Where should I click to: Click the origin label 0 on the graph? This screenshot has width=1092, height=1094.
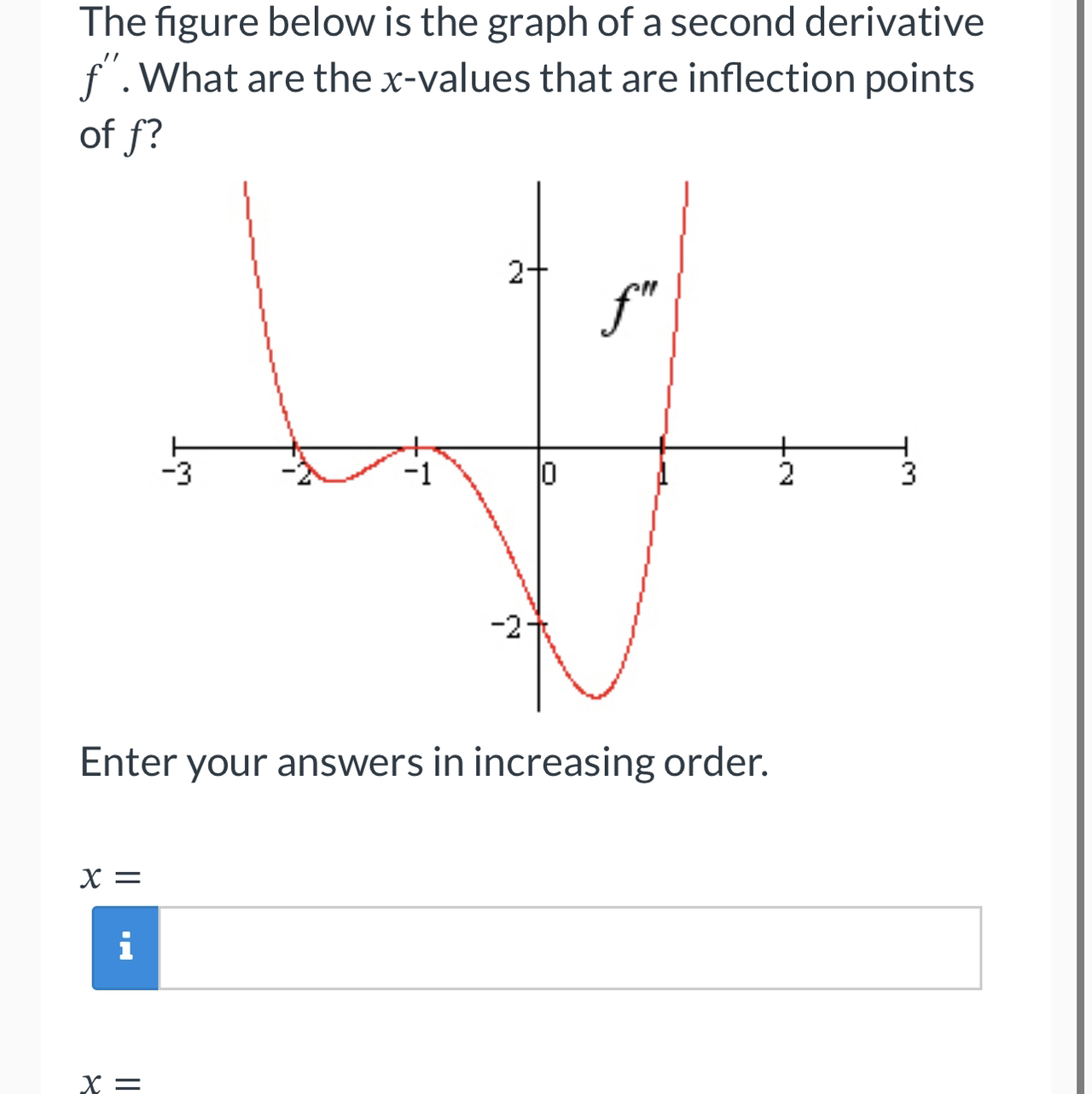click(x=549, y=472)
